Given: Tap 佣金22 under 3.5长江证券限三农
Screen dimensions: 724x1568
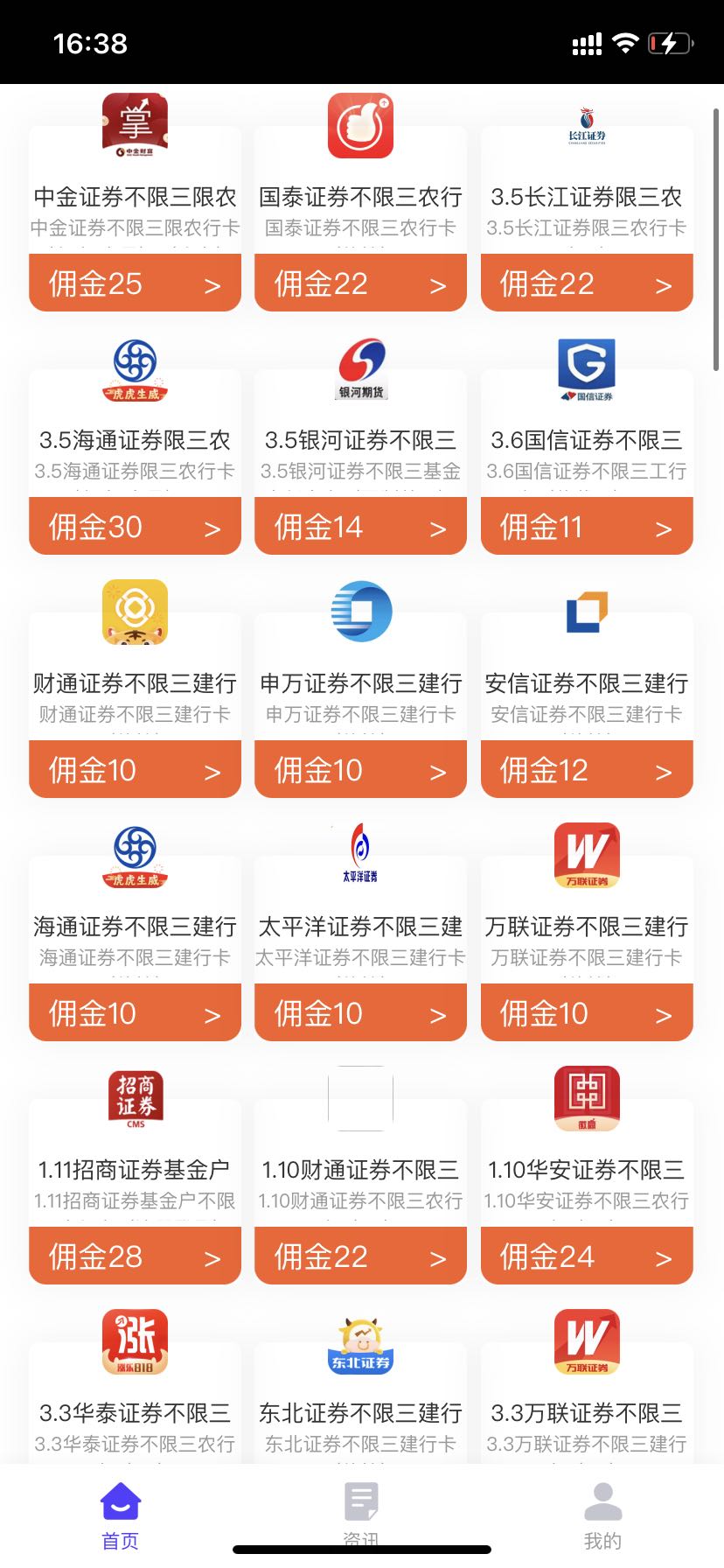Looking at the screenshot, I should coord(586,283).
